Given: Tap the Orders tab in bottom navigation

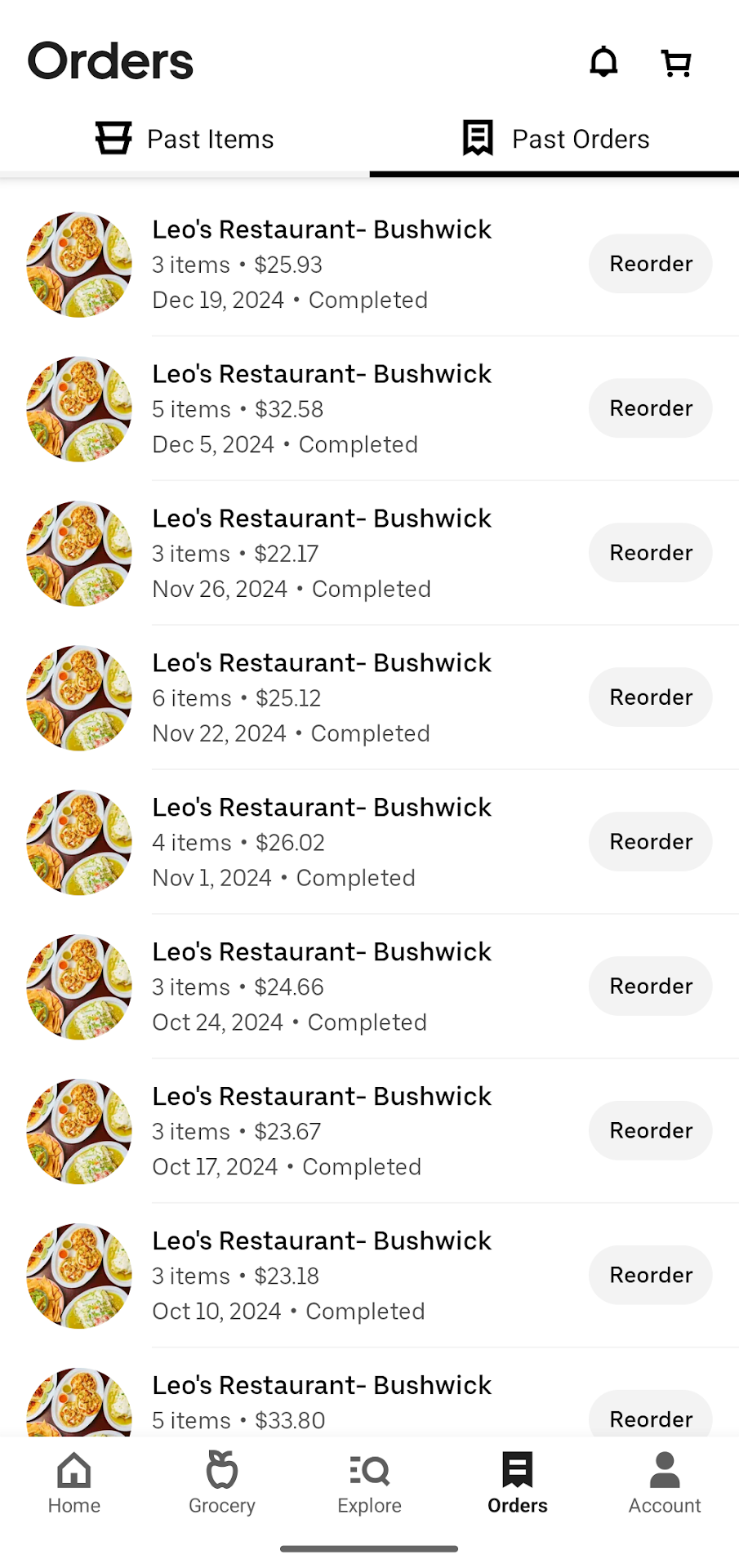Looking at the screenshot, I should [518, 1483].
